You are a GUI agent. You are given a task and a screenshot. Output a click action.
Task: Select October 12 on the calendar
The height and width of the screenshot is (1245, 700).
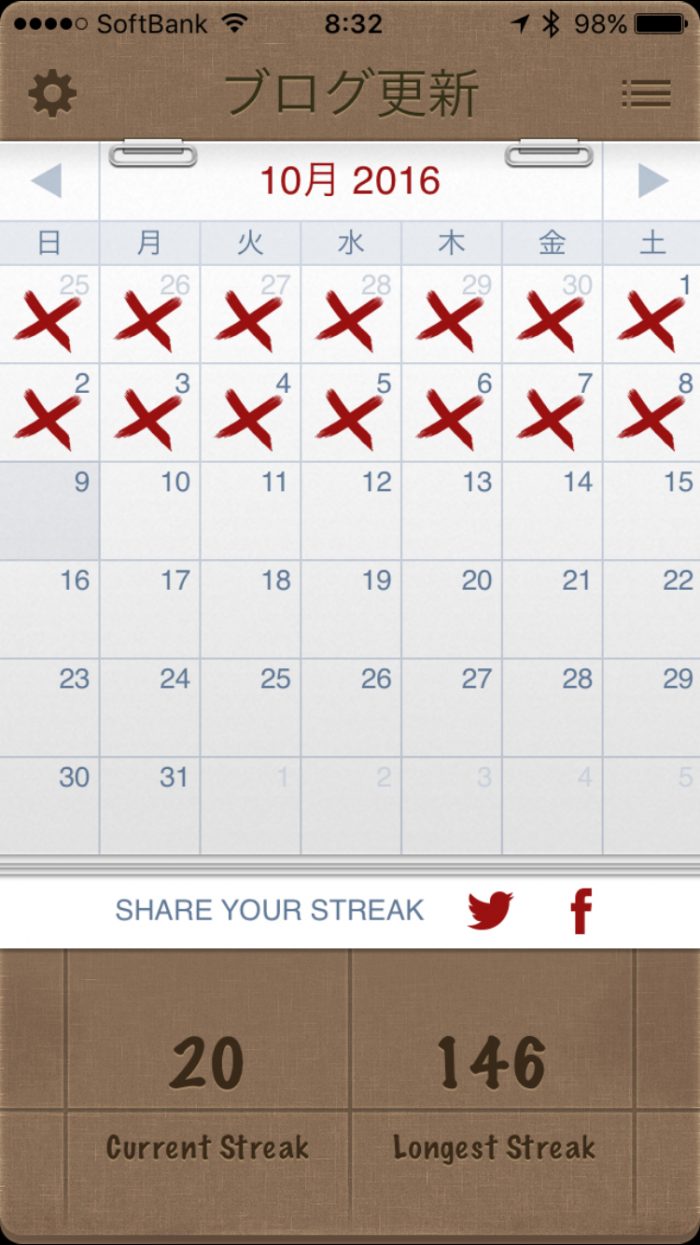pyautogui.click(x=351, y=510)
